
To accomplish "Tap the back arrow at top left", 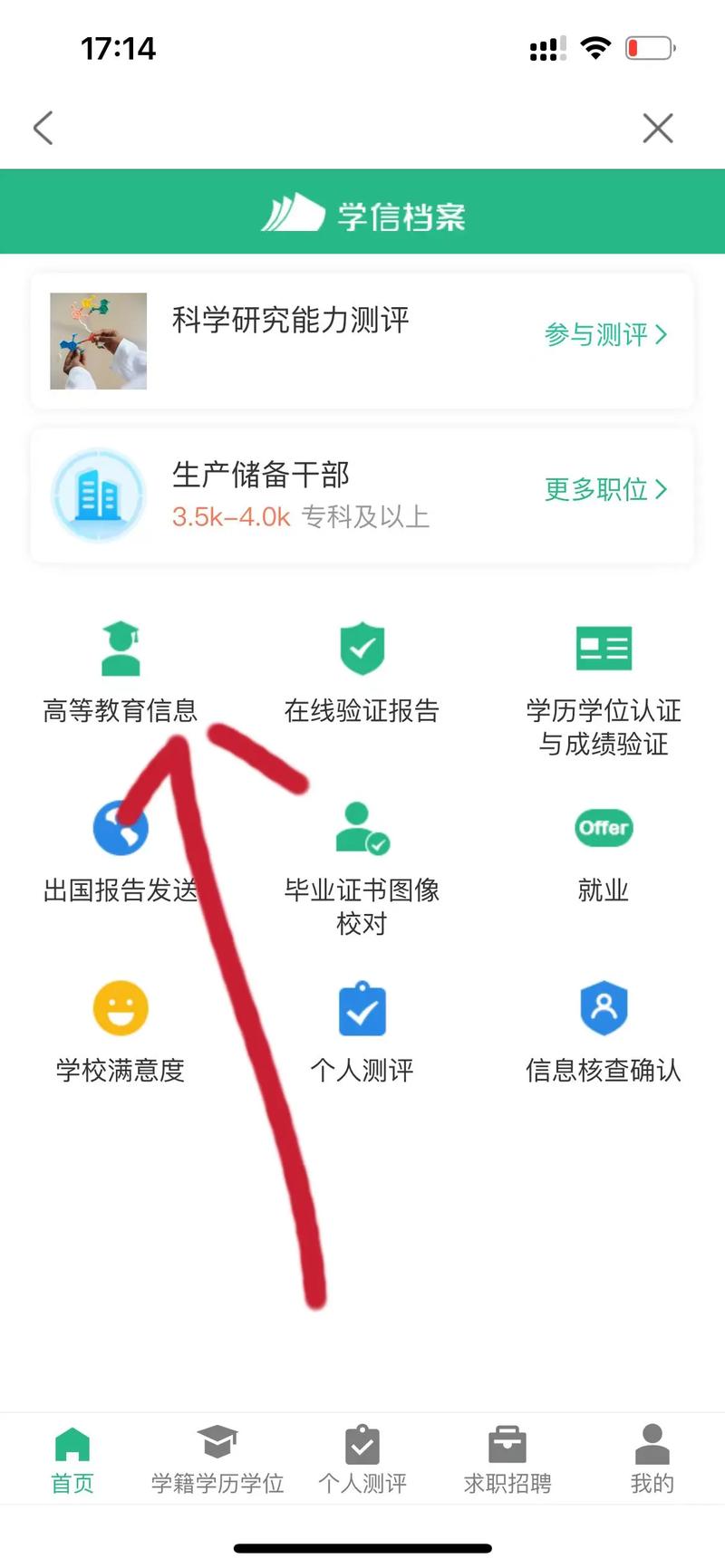I will [43, 128].
